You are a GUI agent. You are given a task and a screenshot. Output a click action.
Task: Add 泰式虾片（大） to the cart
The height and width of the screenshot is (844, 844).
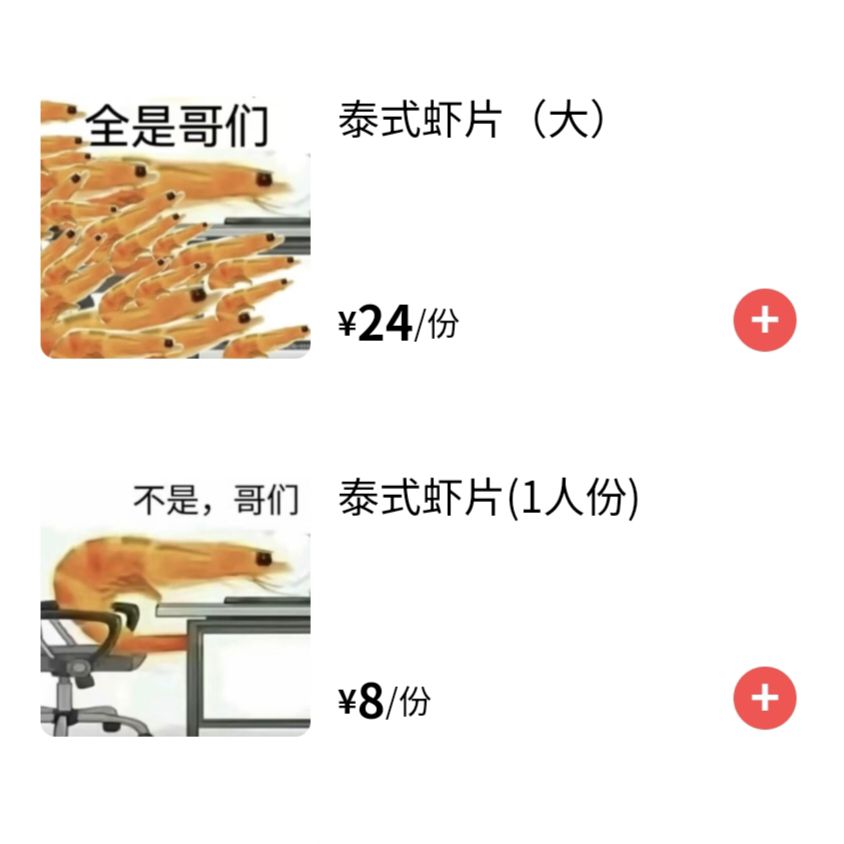click(765, 321)
